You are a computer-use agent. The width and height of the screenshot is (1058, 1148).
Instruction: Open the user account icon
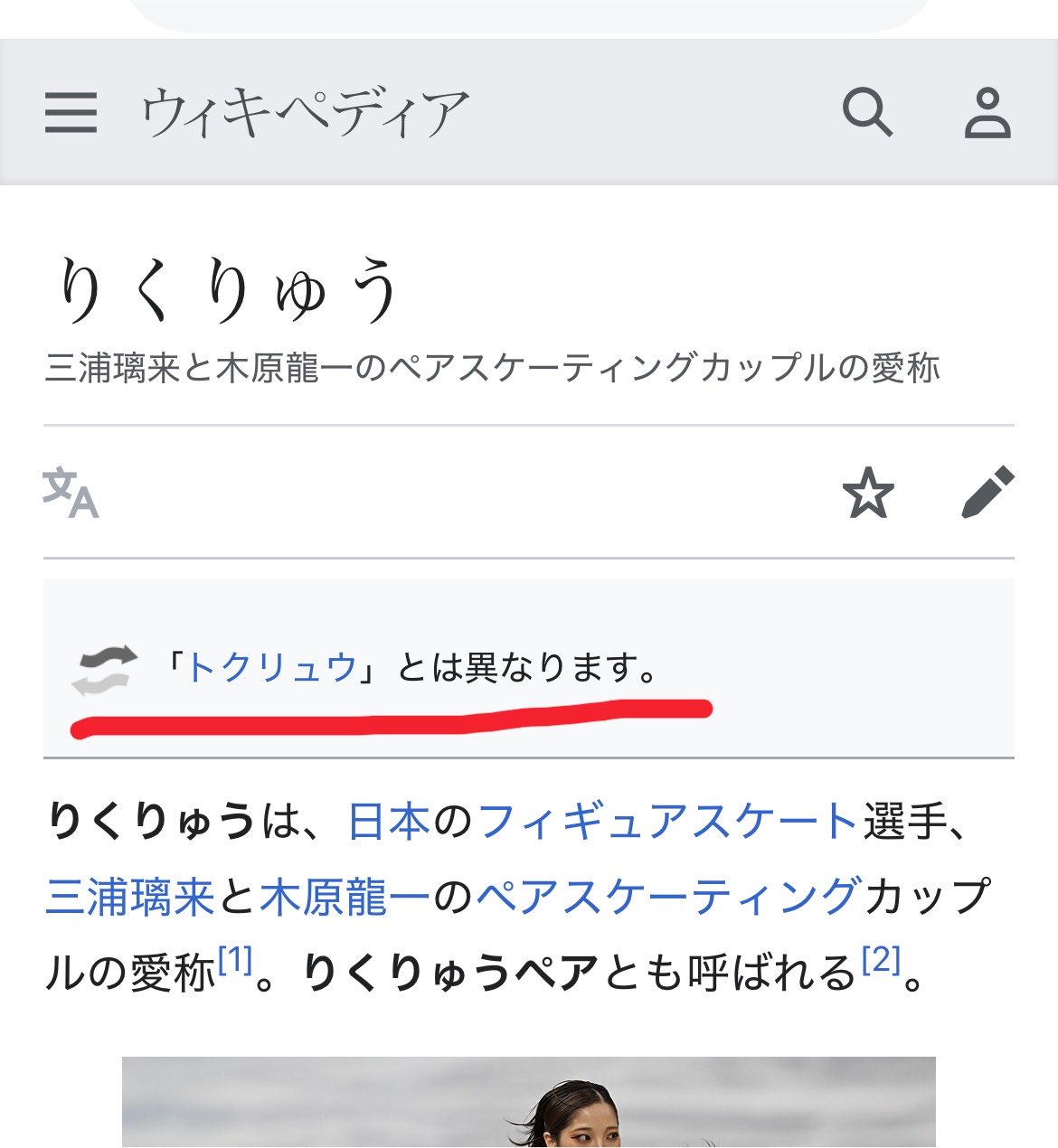coord(987,113)
